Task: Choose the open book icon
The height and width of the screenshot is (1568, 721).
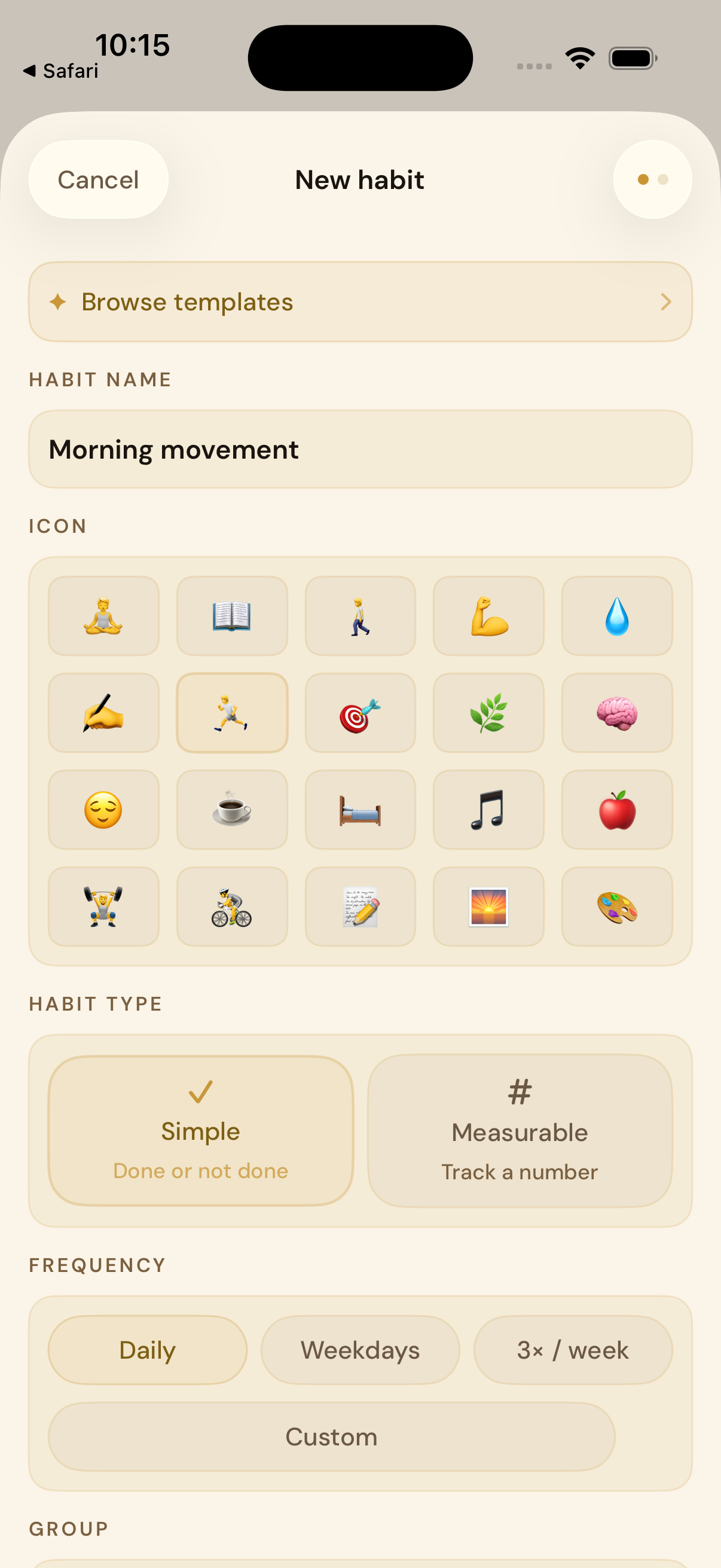Action: tap(232, 616)
